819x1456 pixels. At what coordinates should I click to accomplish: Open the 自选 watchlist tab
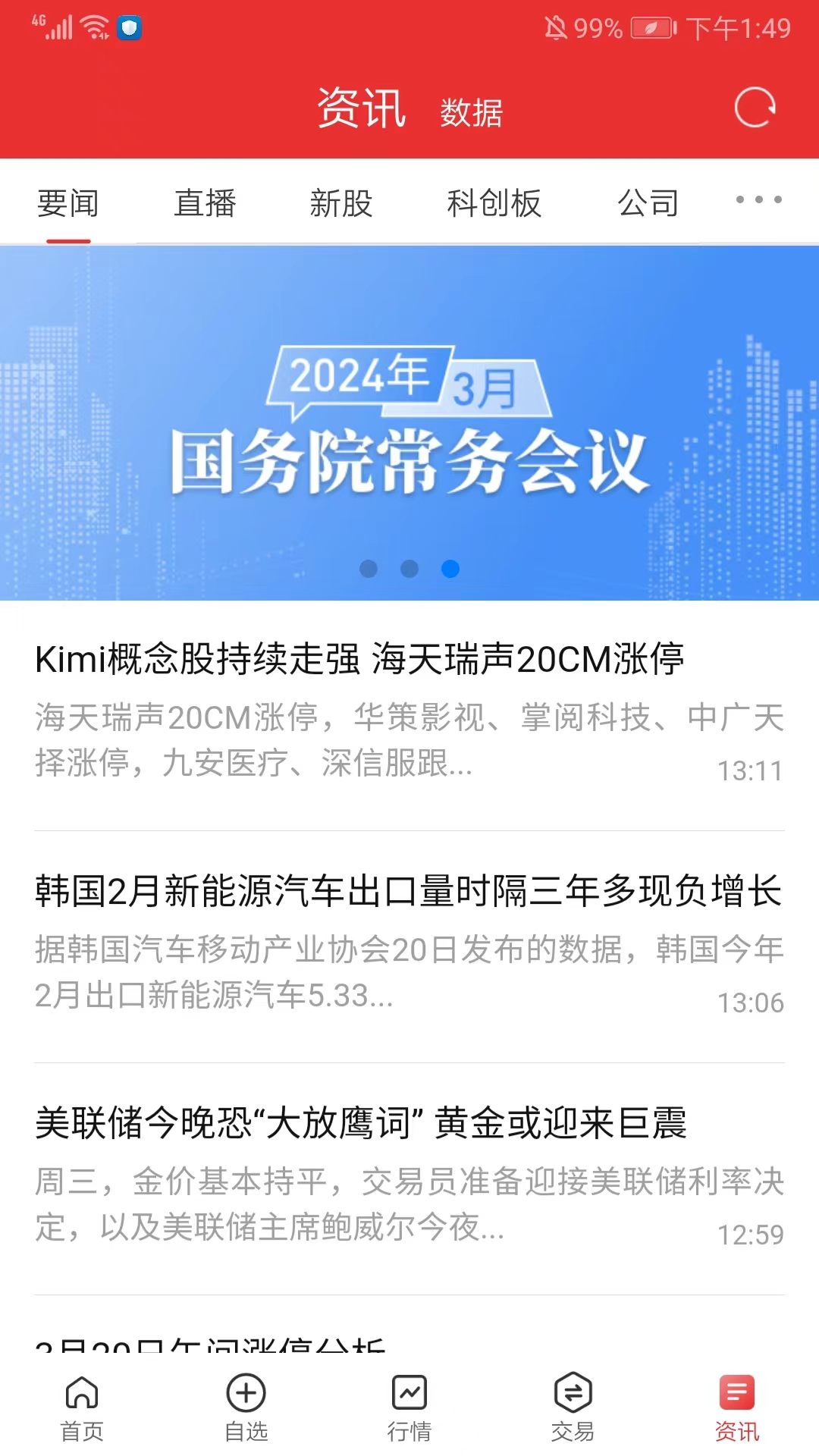click(x=246, y=1407)
